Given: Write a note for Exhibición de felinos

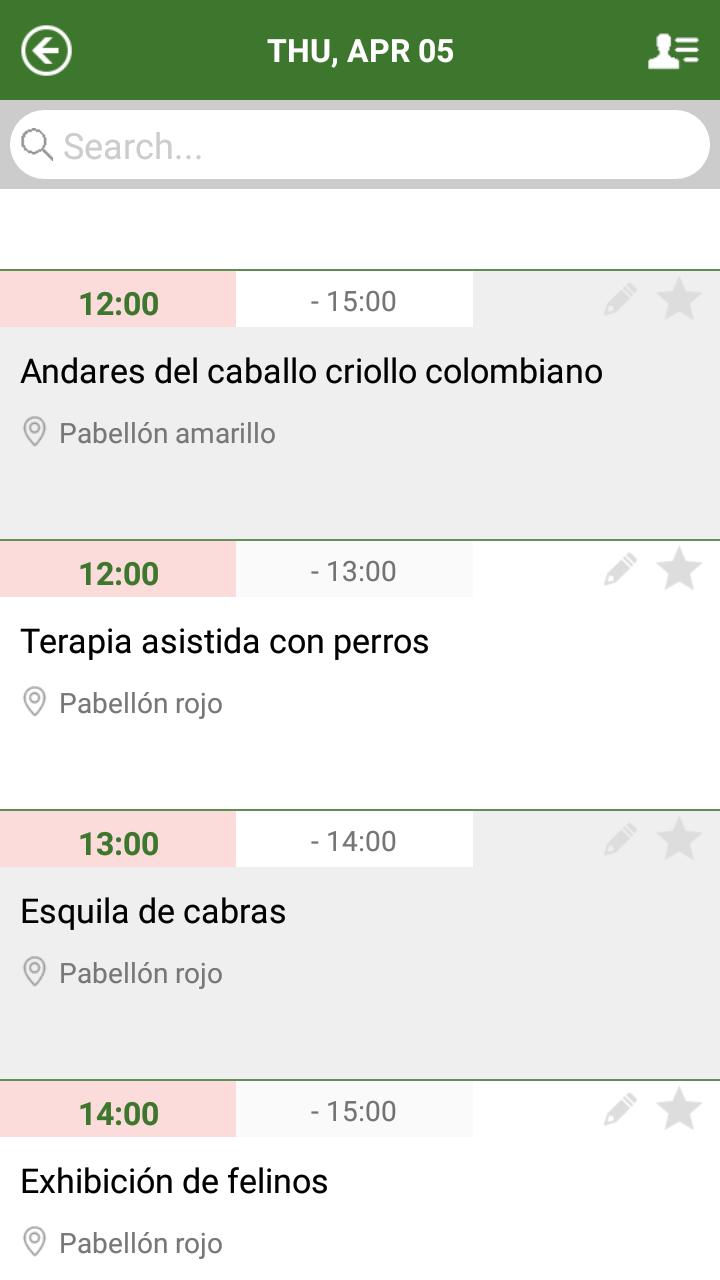Looking at the screenshot, I should click(620, 1110).
